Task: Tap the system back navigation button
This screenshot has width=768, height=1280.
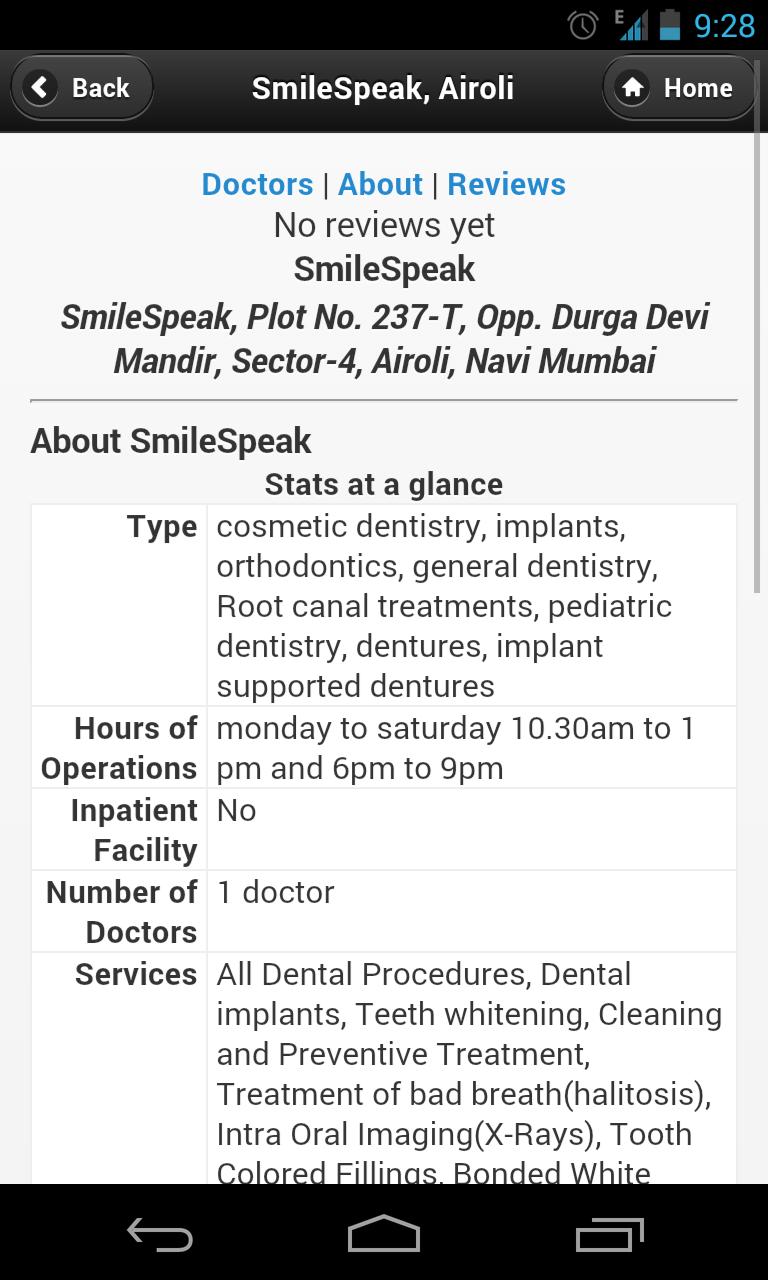Action: click(x=159, y=1234)
